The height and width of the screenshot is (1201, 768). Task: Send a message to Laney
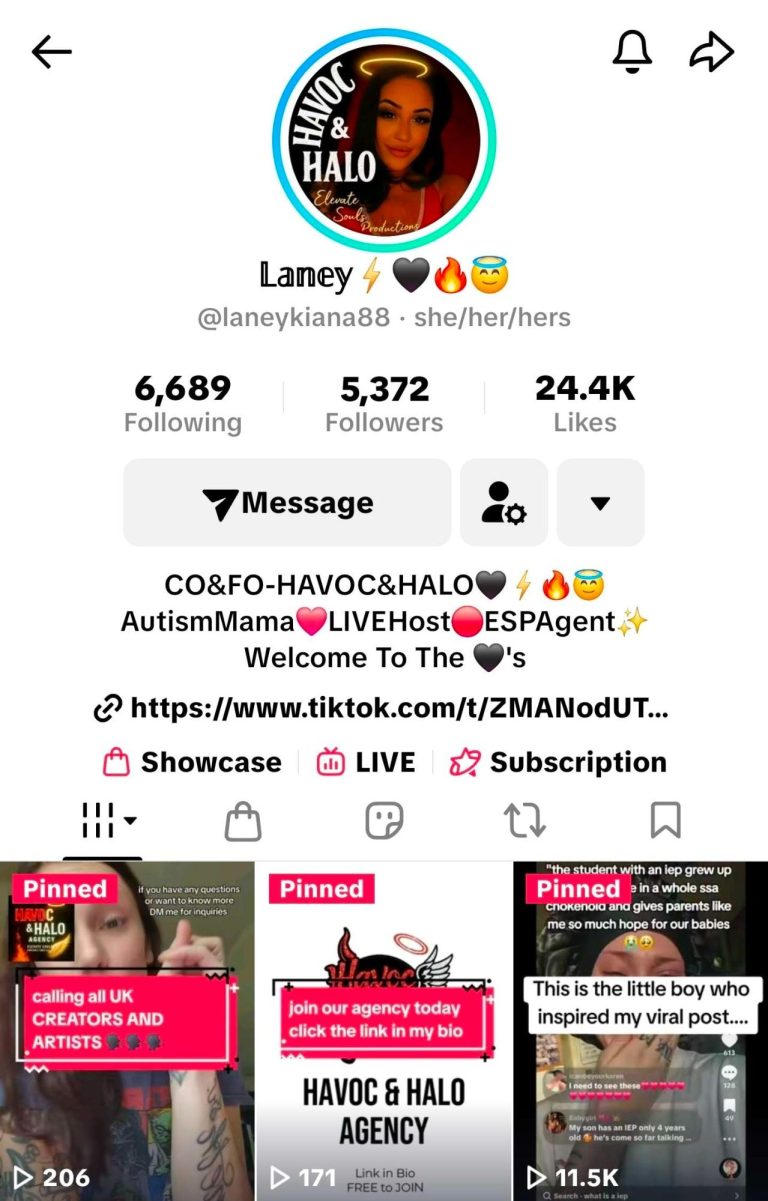287,503
